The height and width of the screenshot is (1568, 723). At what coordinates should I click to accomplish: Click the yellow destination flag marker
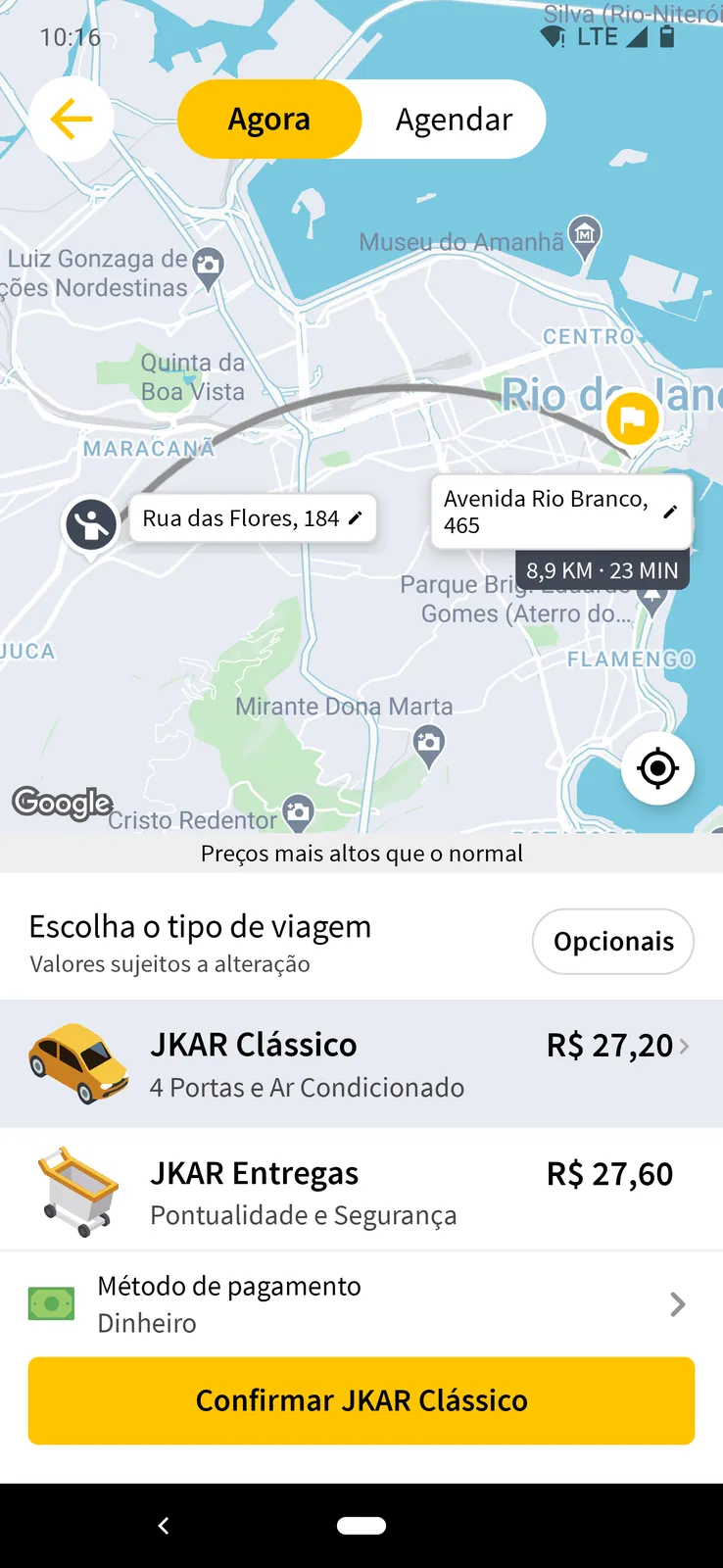634,418
